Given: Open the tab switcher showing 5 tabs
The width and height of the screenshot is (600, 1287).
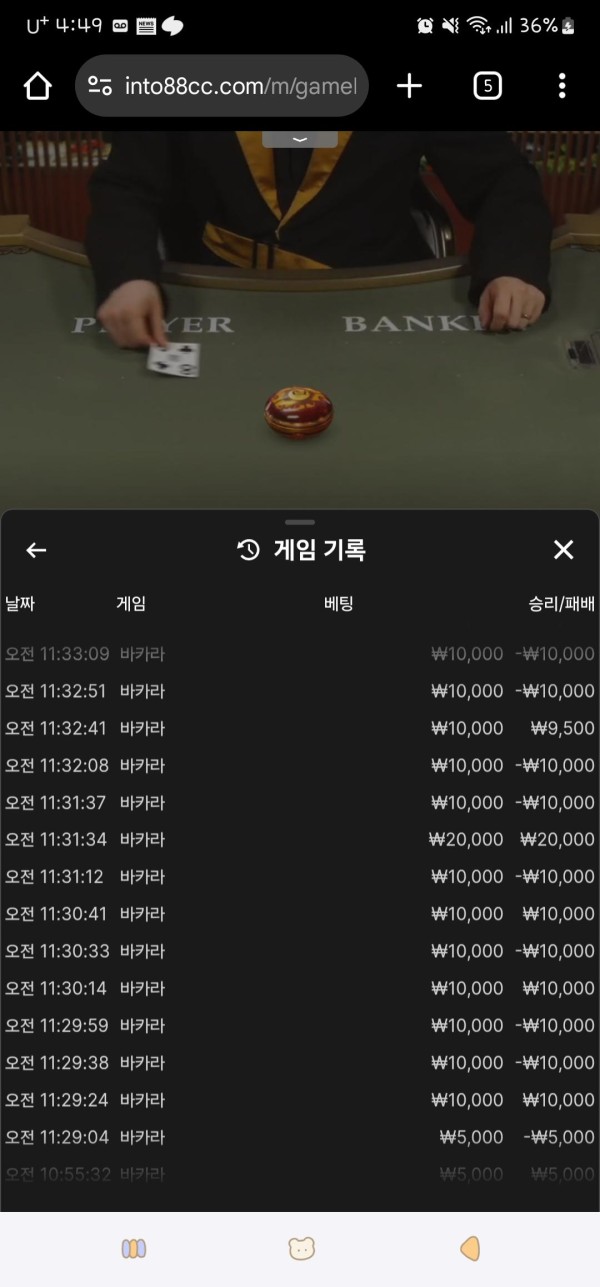Looking at the screenshot, I should coord(487,87).
